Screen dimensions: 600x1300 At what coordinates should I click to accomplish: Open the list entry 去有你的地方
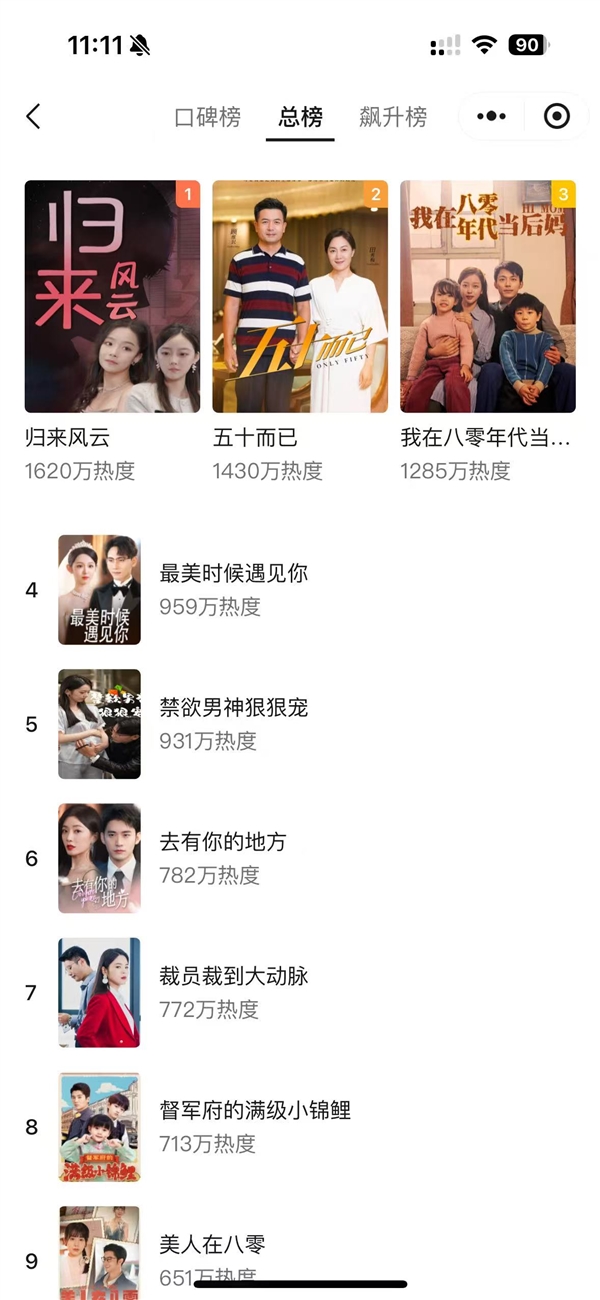(222, 842)
